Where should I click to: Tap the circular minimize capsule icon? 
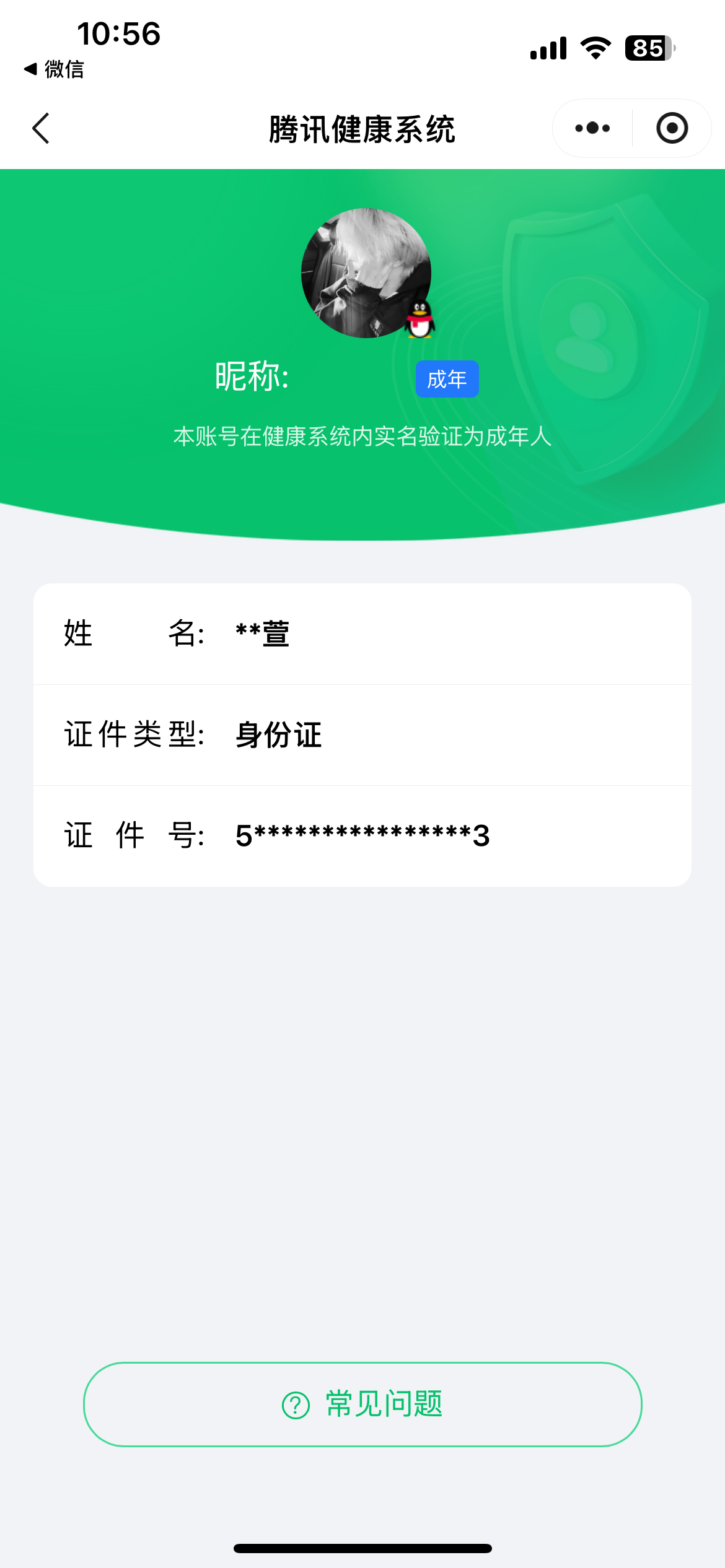[672, 128]
